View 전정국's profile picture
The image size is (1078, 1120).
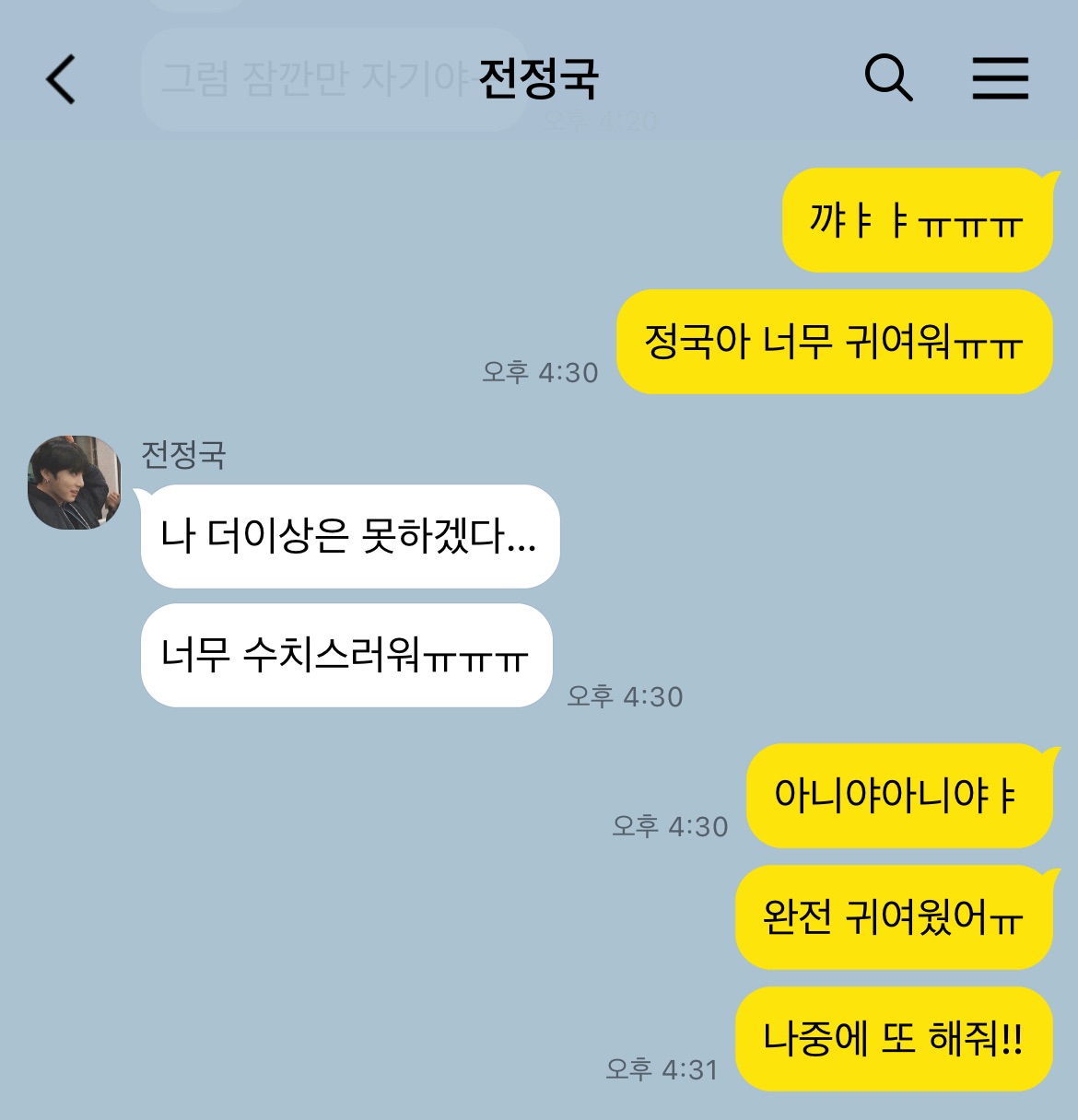(75, 483)
